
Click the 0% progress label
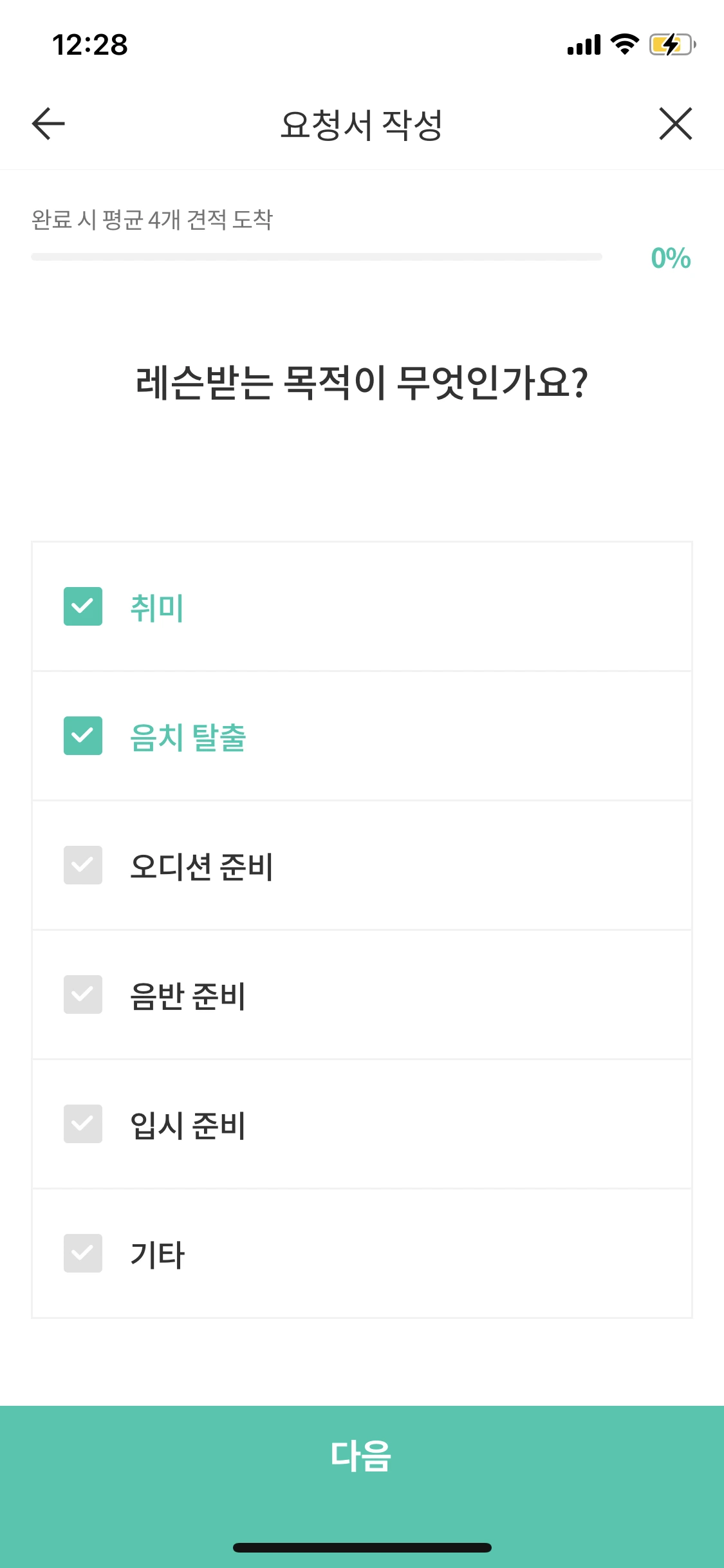click(669, 259)
